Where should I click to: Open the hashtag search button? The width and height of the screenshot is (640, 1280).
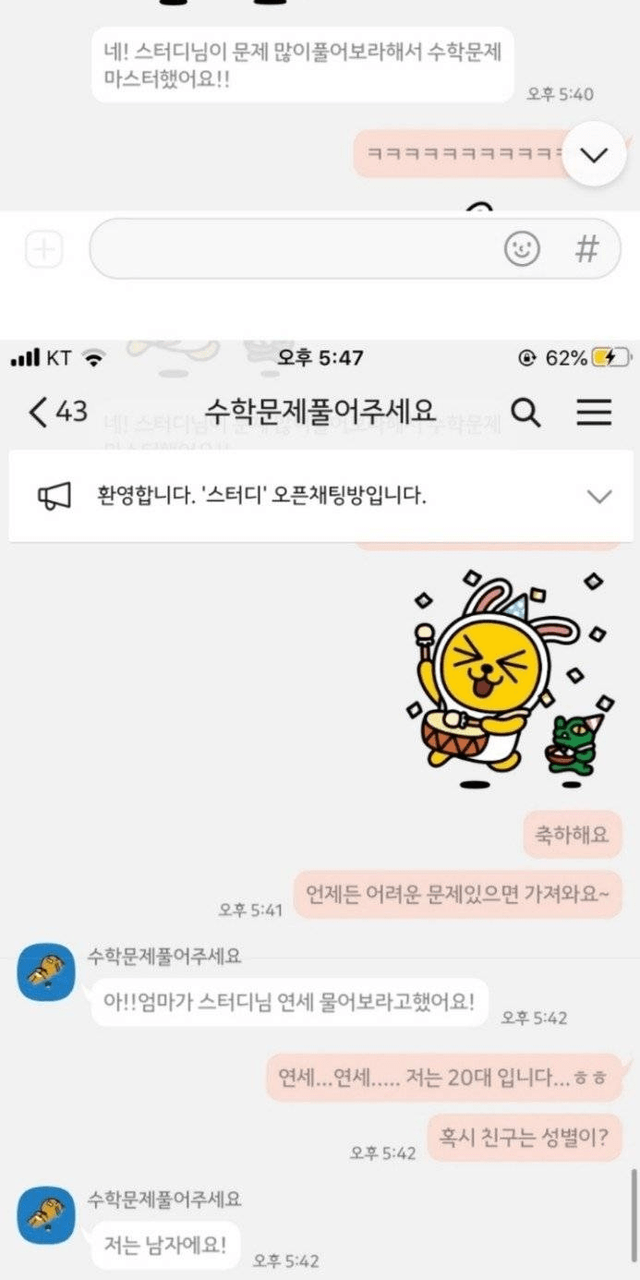coord(586,249)
